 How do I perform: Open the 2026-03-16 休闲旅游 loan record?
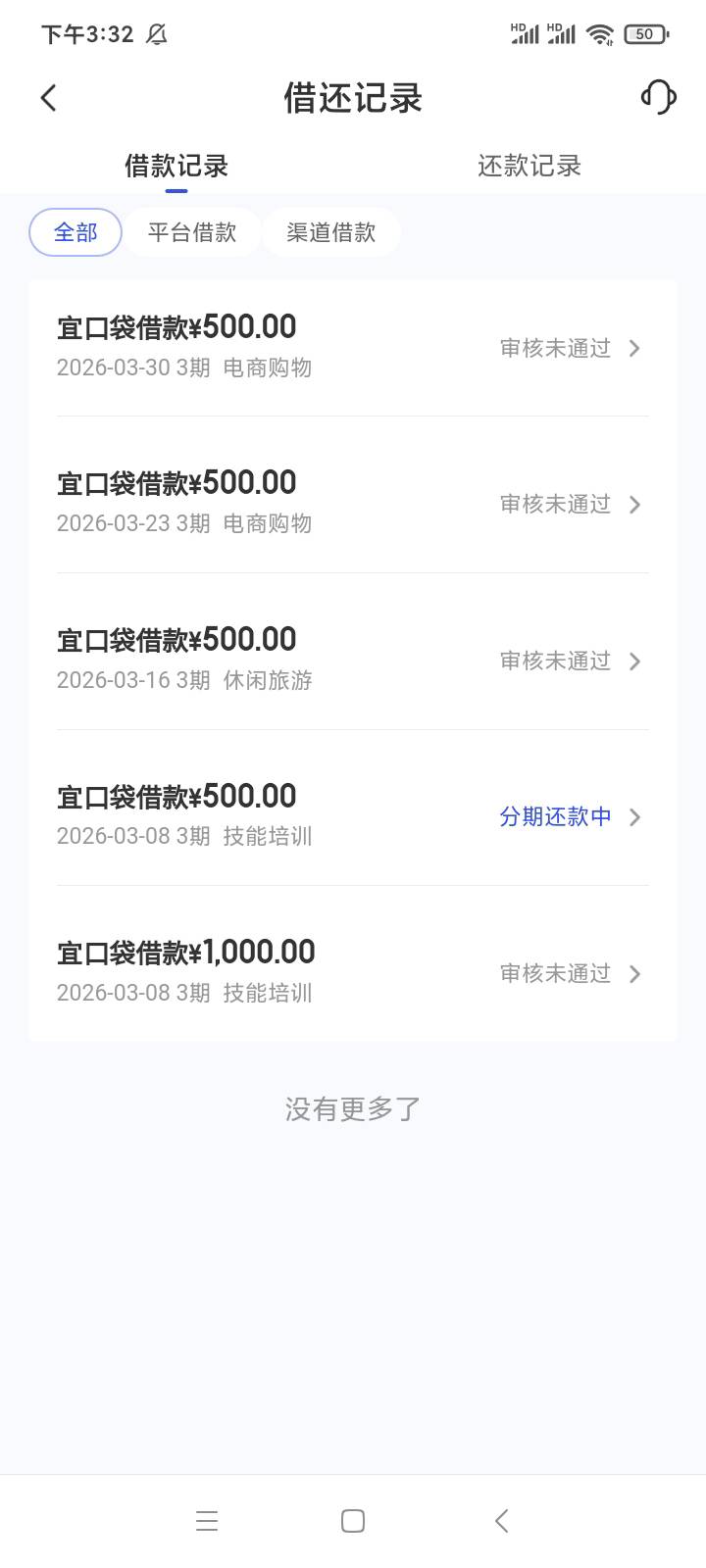(x=353, y=661)
